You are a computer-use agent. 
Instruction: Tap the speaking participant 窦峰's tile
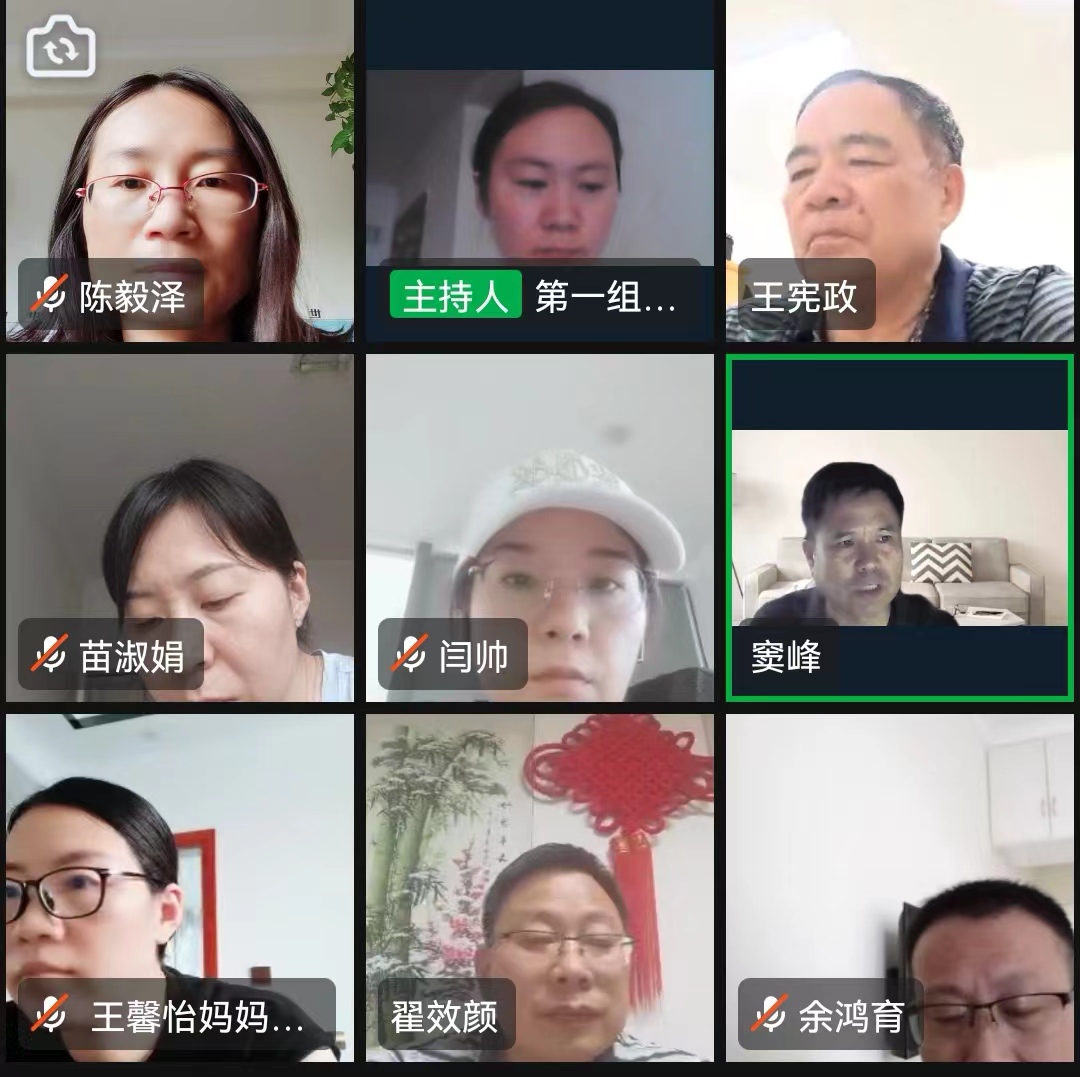click(x=900, y=528)
